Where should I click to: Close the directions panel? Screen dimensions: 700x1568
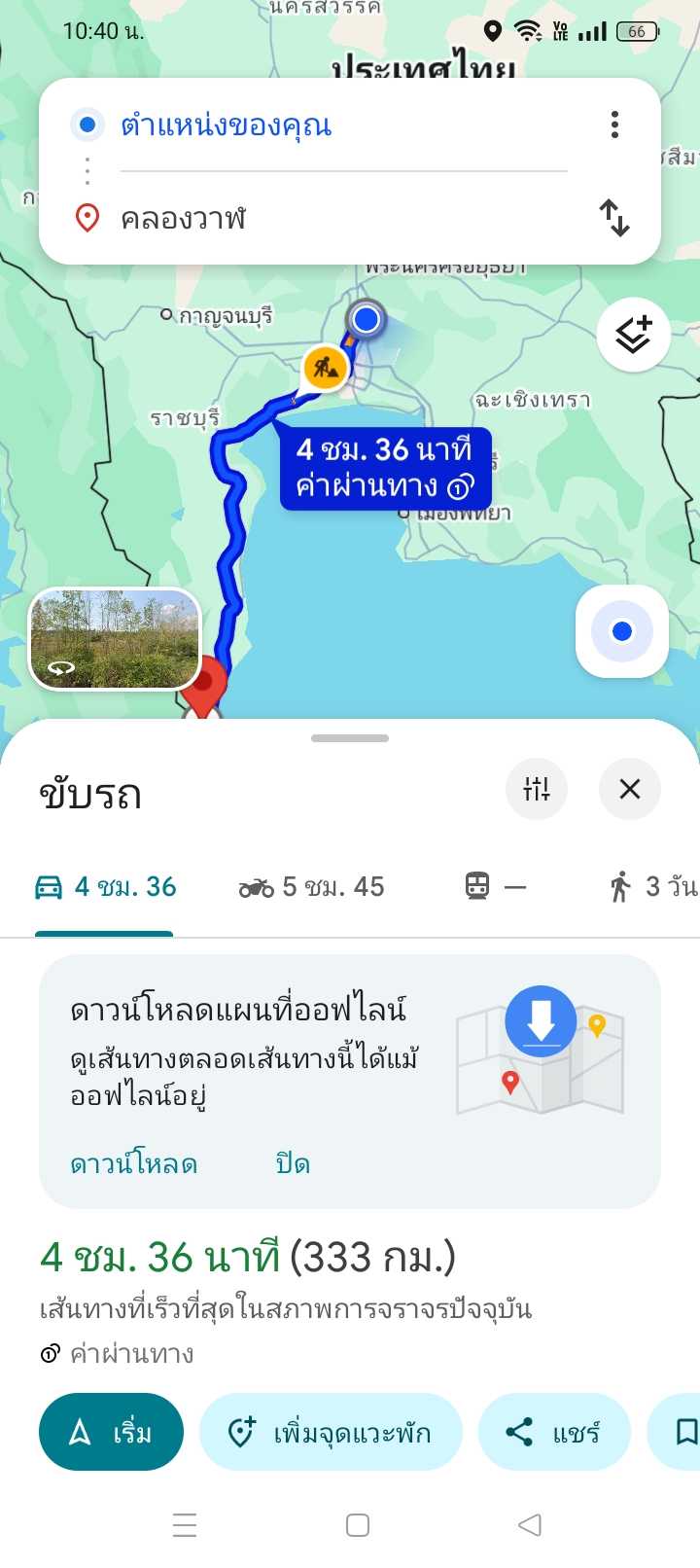630,789
